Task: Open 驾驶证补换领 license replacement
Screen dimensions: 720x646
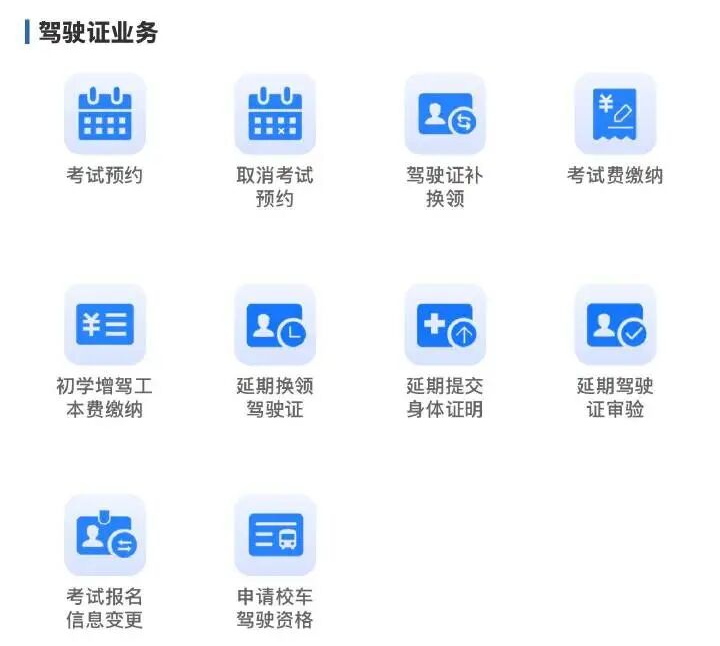Action: click(445, 114)
